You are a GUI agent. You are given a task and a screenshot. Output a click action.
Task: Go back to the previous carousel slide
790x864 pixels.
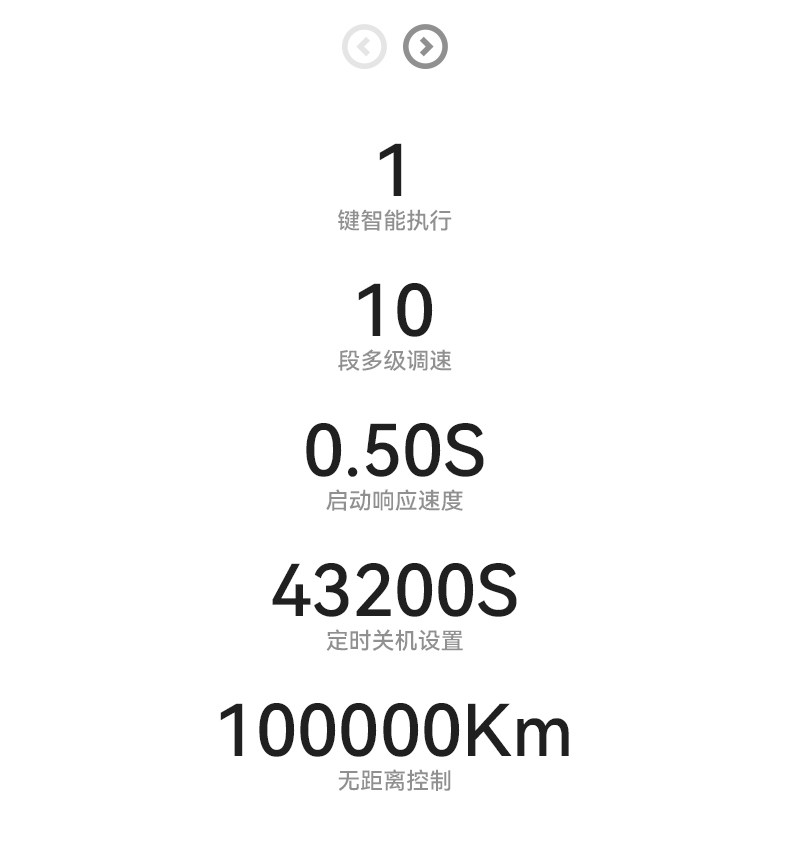coord(364,47)
